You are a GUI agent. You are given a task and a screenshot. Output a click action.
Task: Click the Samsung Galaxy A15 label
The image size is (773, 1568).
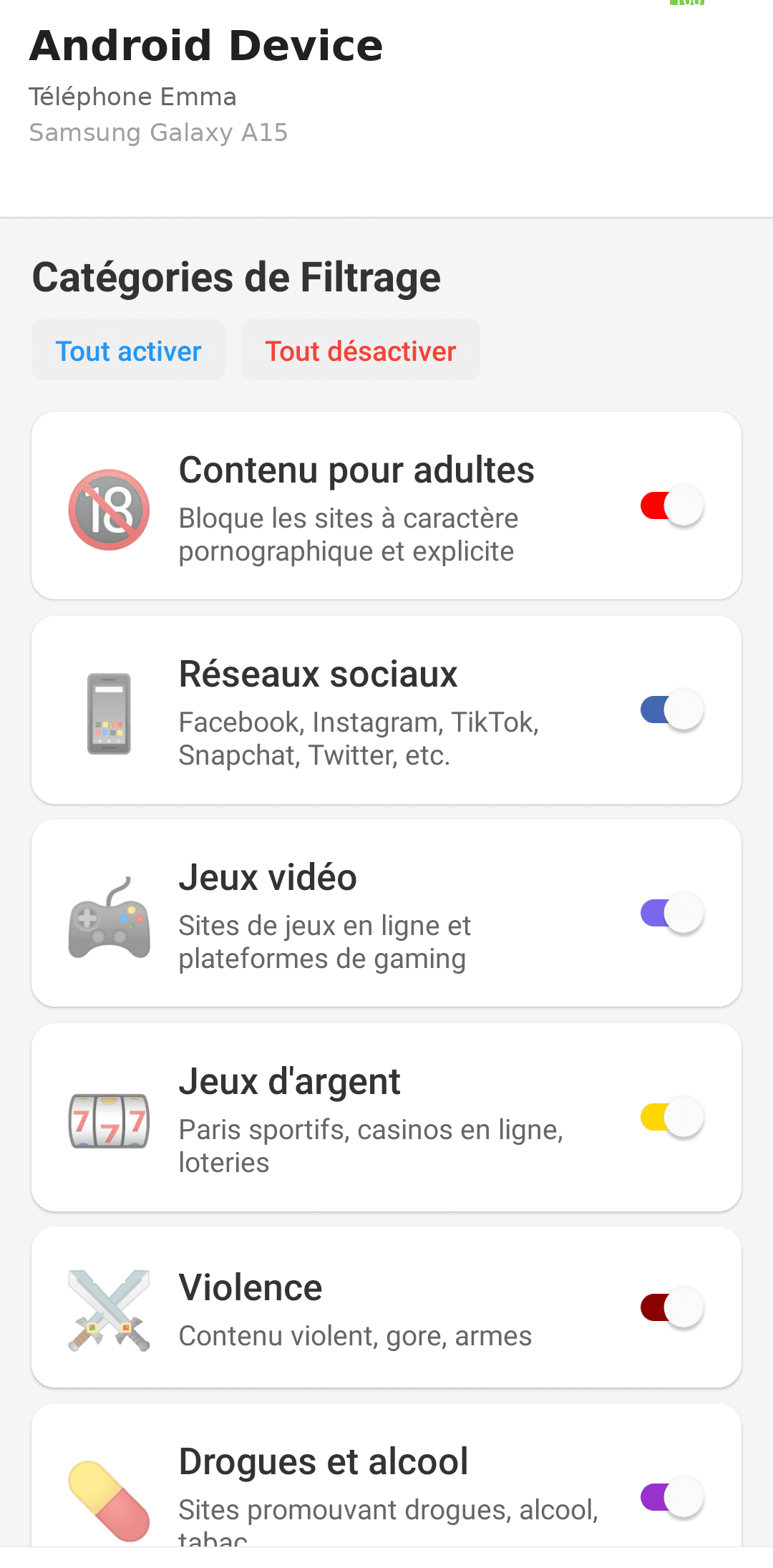click(158, 132)
